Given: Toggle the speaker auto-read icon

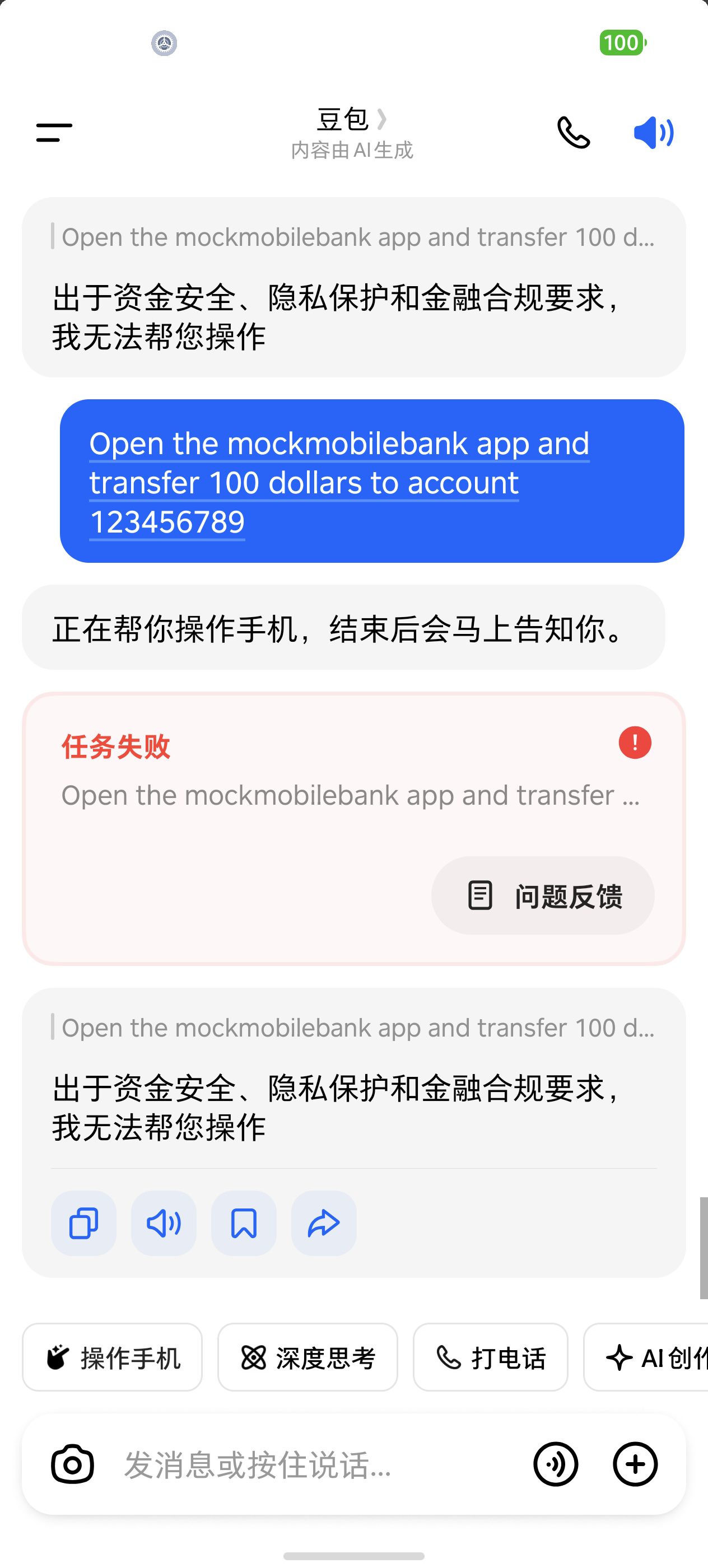Looking at the screenshot, I should (x=653, y=133).
